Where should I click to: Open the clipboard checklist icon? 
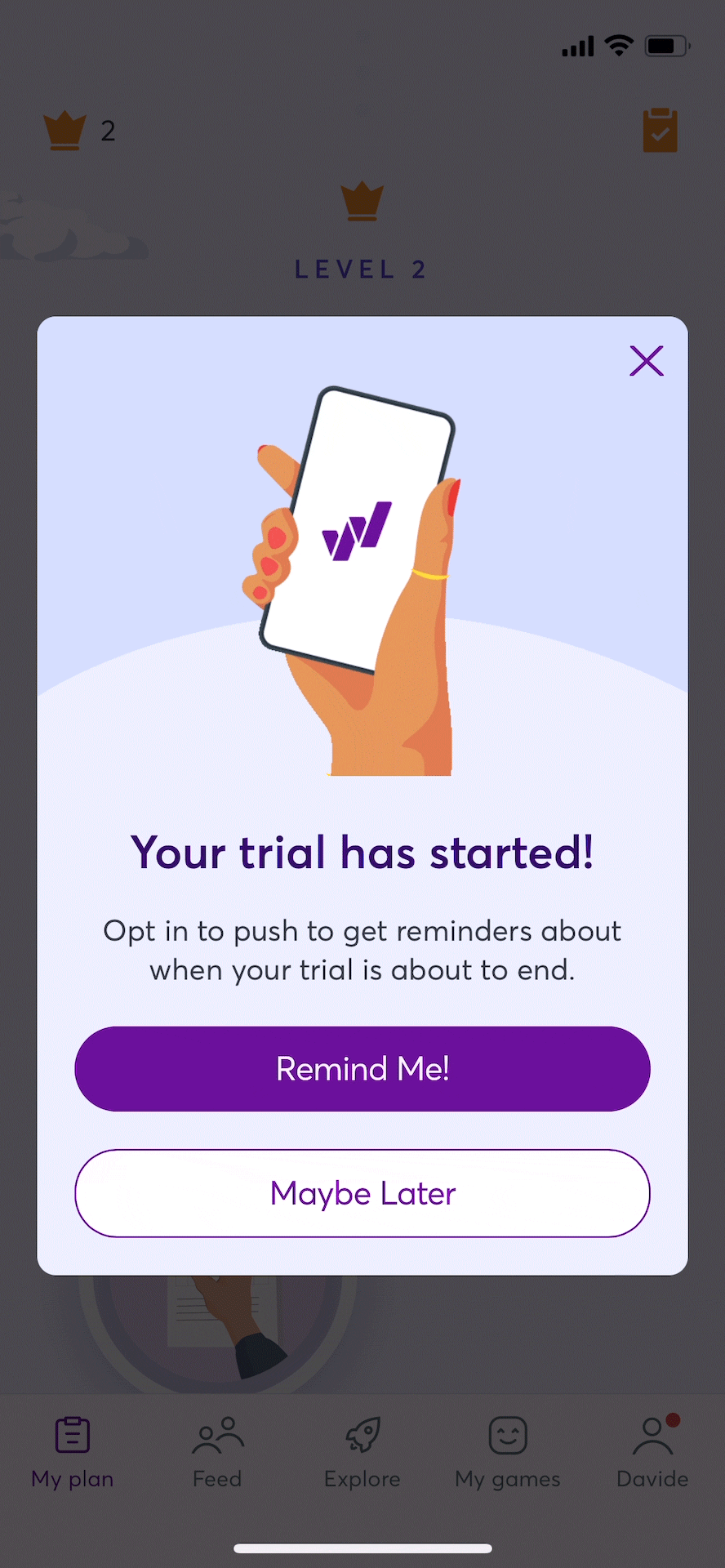pos(660,131)
